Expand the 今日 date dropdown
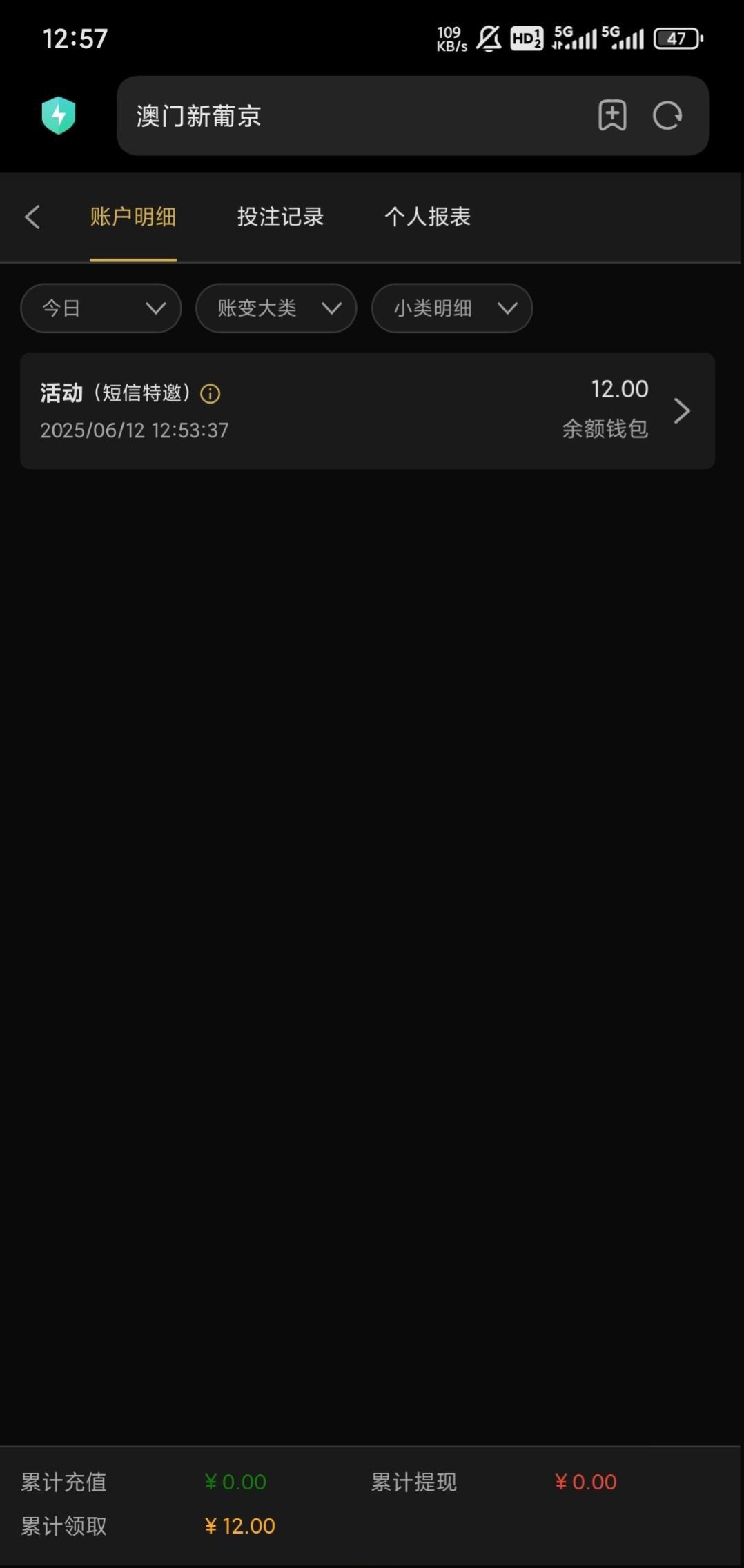This screenshot has height=1568, width=744. 101,308
